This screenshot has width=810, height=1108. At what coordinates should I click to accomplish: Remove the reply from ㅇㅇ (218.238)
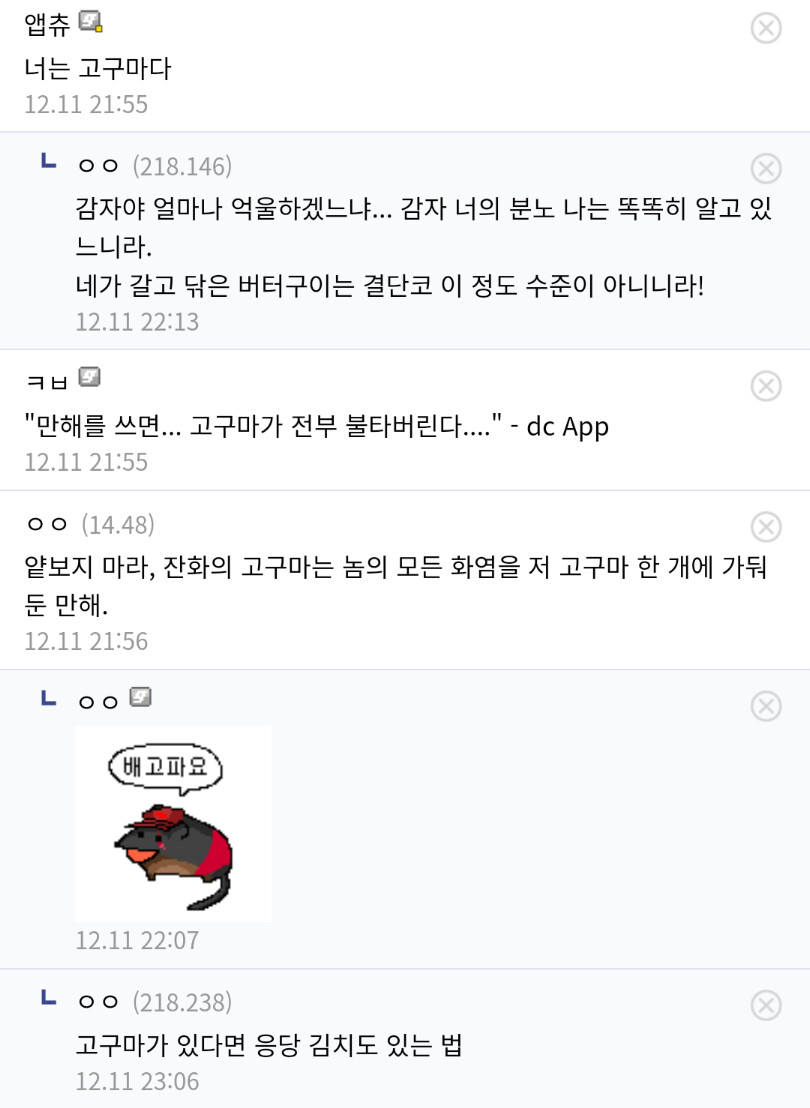click(766, 1005)
